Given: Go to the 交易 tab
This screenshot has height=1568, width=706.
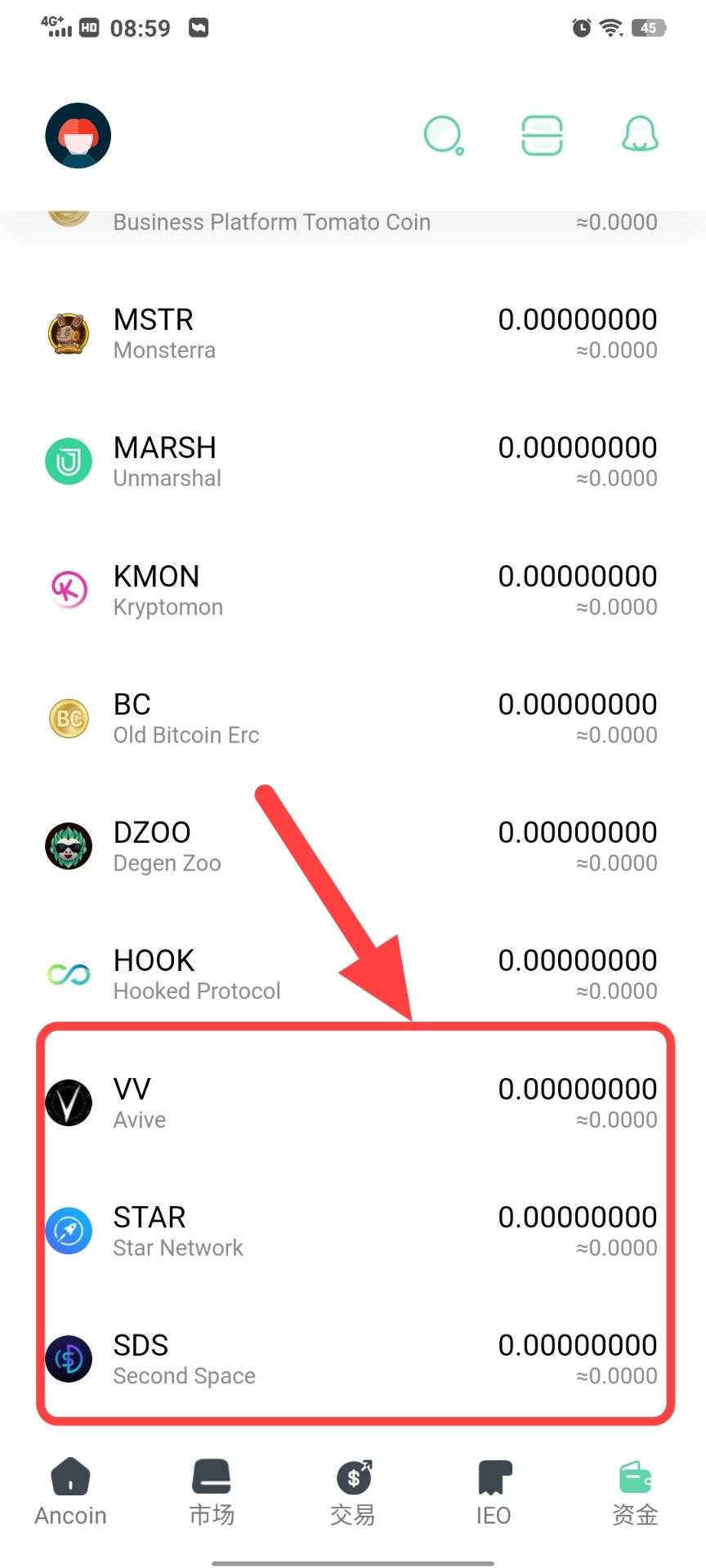Looking at the screenshot, I should [353, 1493].
